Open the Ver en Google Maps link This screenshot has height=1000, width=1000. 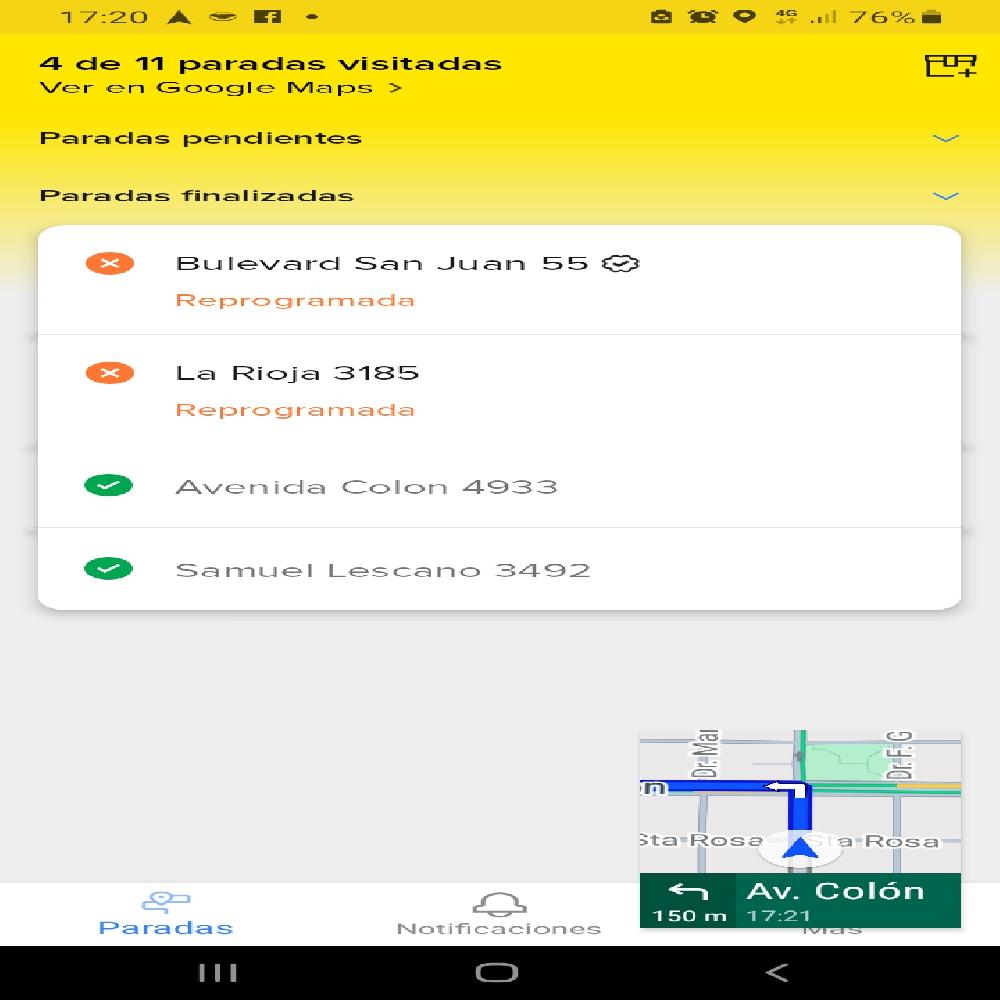tap(220, 88)
